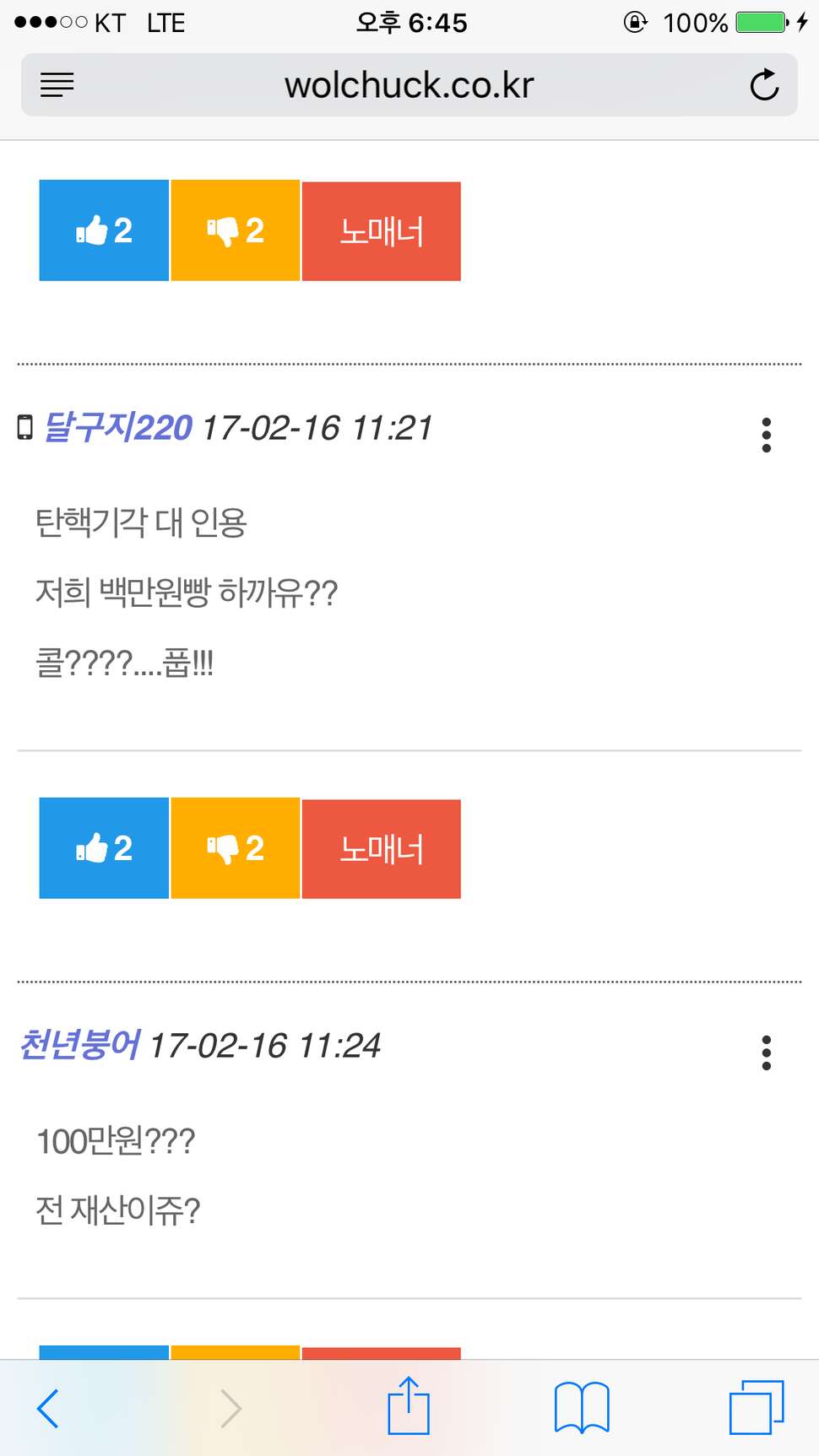The height and width of the screenshot is (1456, 819).
Task: Share this page via share sheet
Action: [409, 1405]
